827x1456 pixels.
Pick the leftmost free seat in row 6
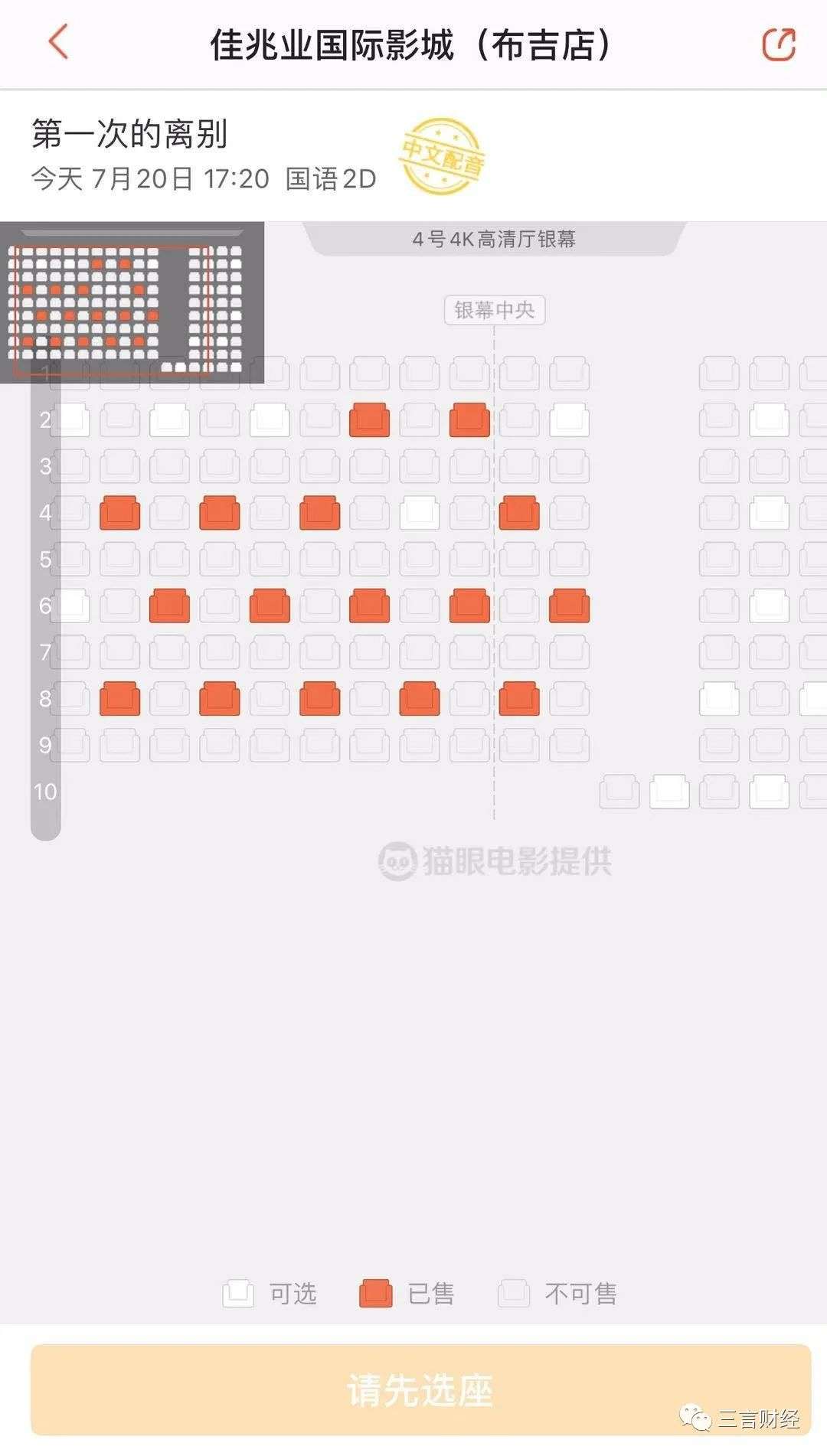coord(74,606)
